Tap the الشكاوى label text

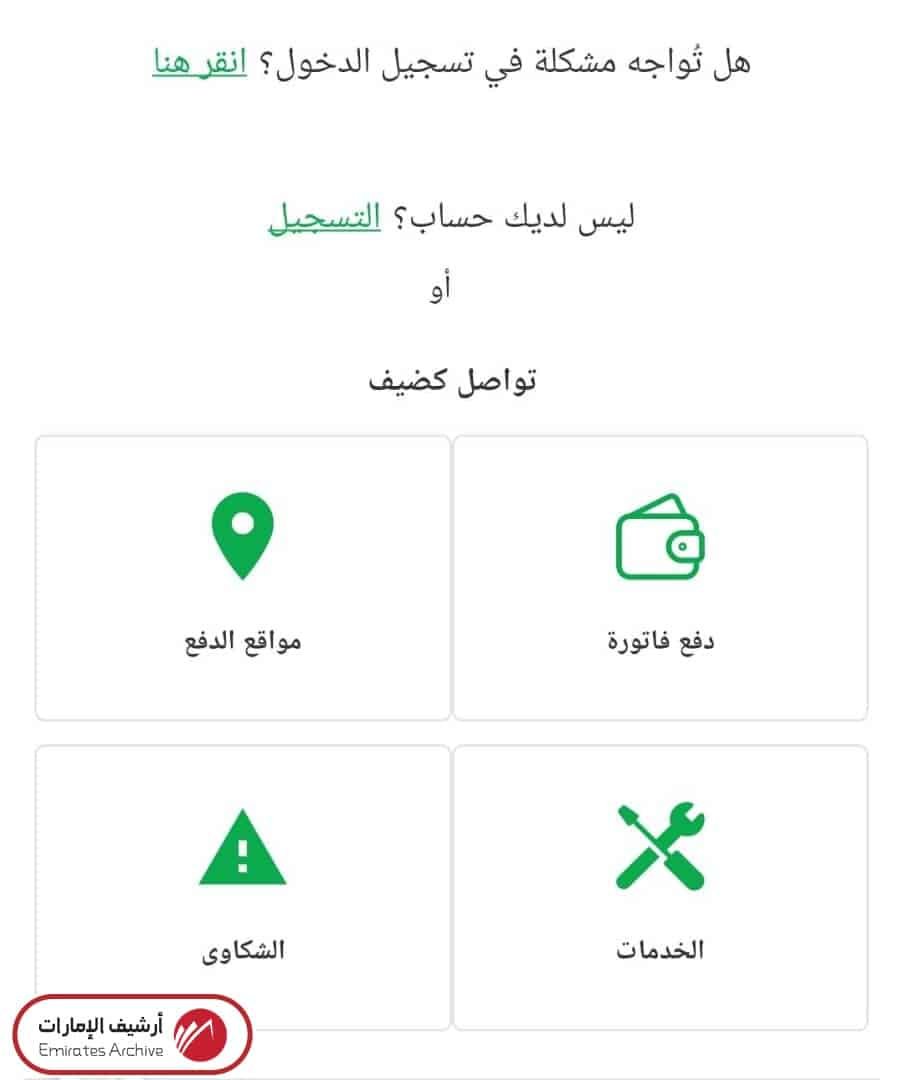242,949
